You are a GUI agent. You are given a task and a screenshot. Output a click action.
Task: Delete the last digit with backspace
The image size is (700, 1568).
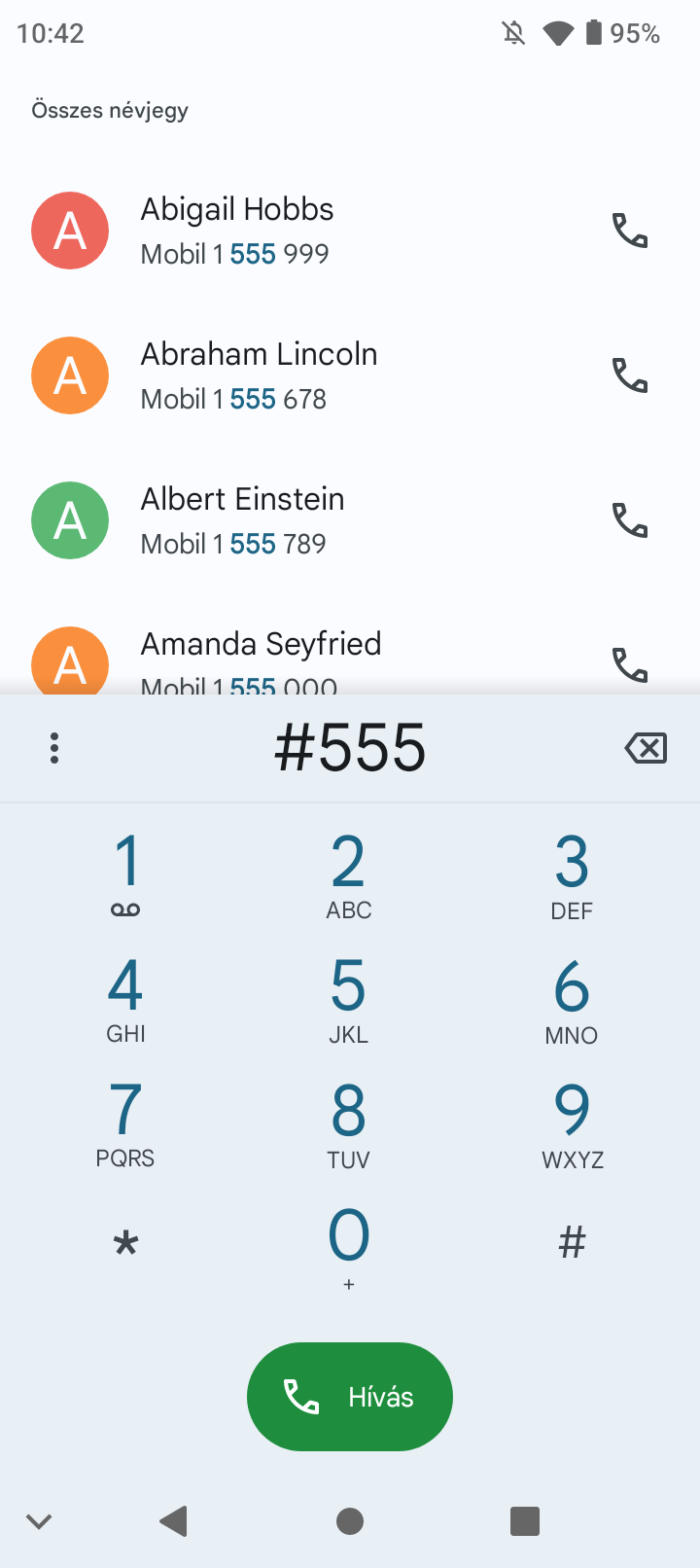click(x=646, y=748)
